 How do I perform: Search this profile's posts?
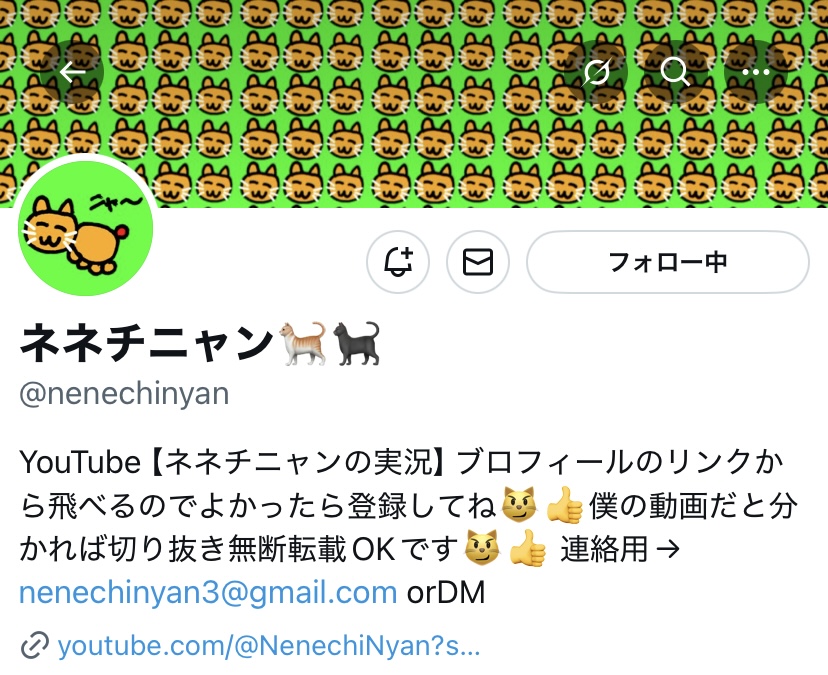(676, 72)
